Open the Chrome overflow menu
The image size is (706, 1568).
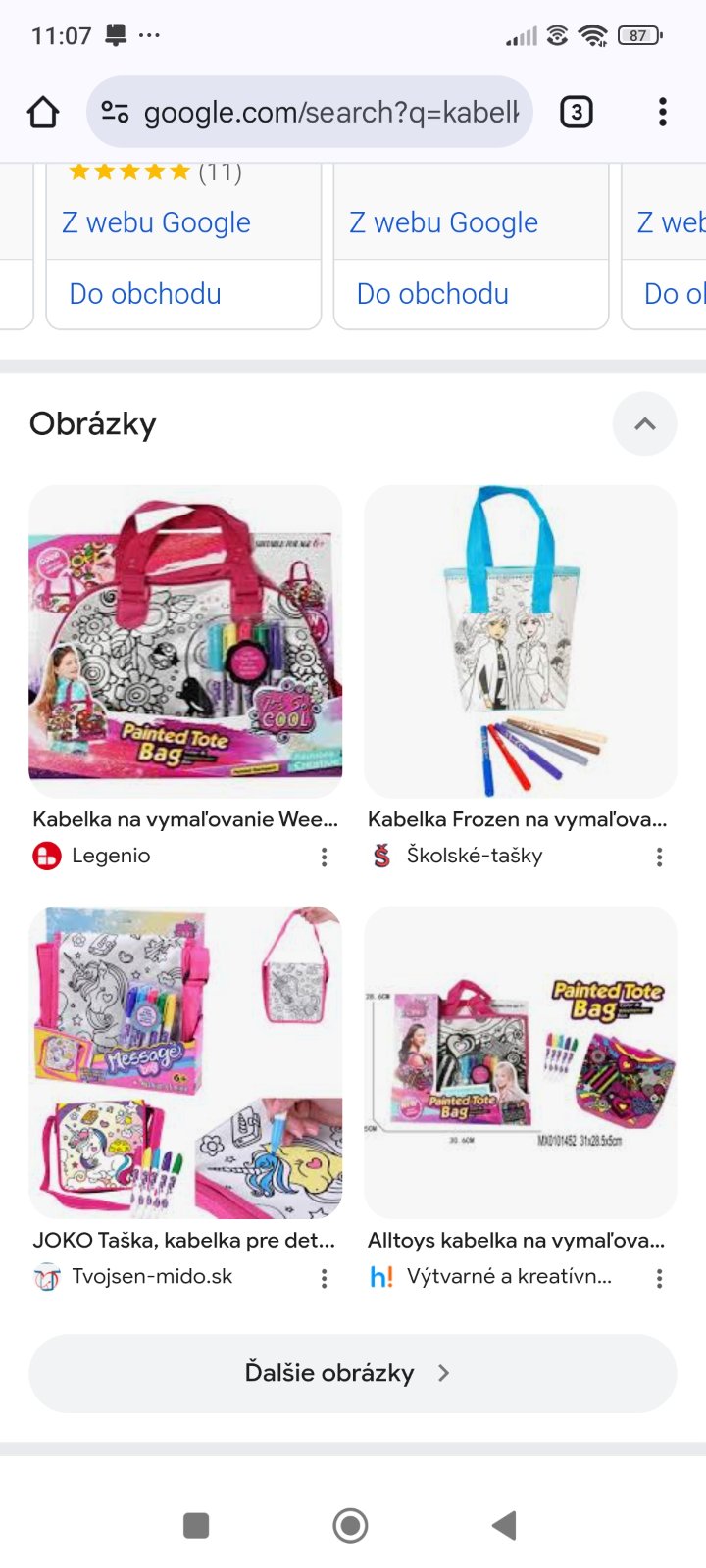coord(663,113)
